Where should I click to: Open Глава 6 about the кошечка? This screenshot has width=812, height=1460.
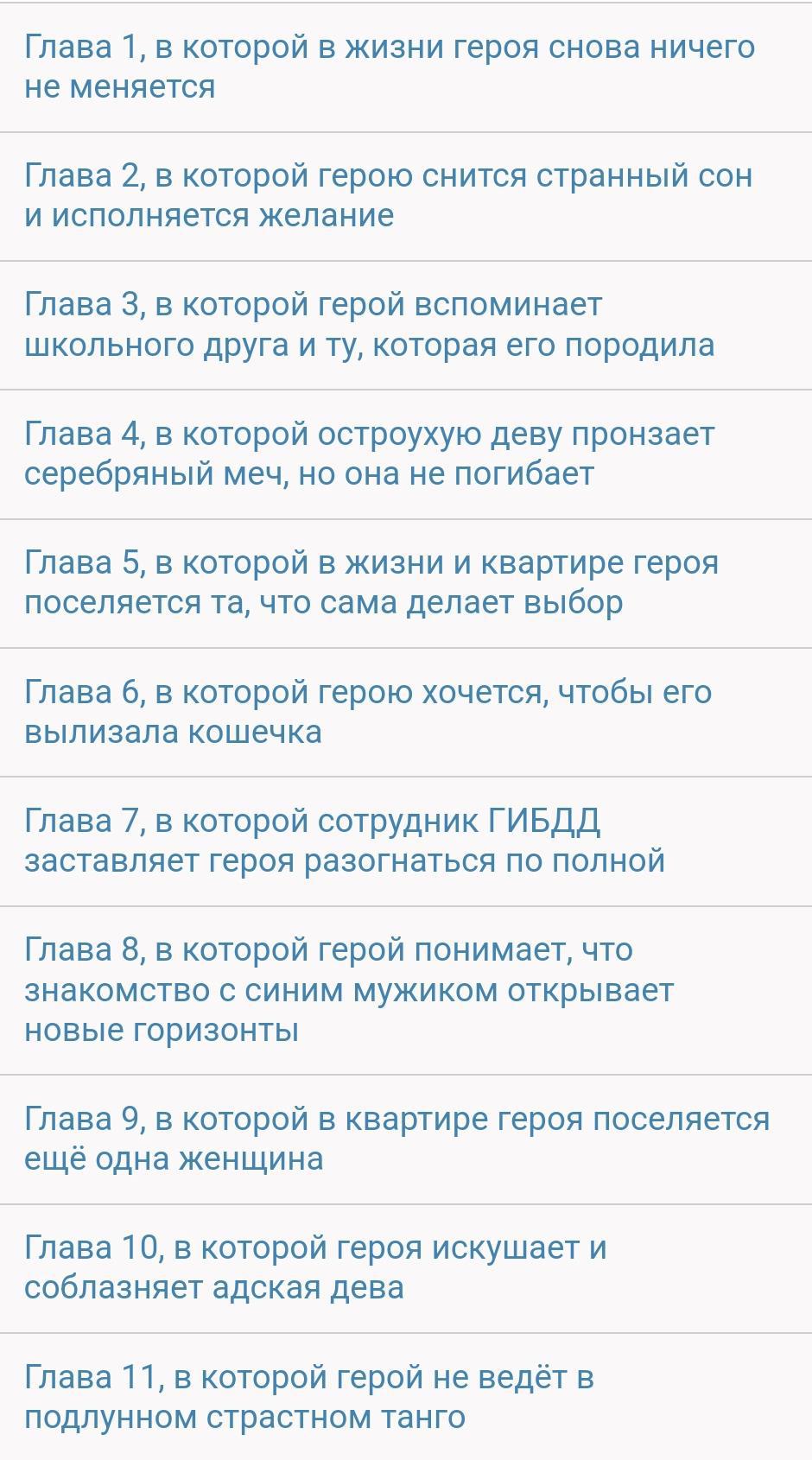coord(368,712)
